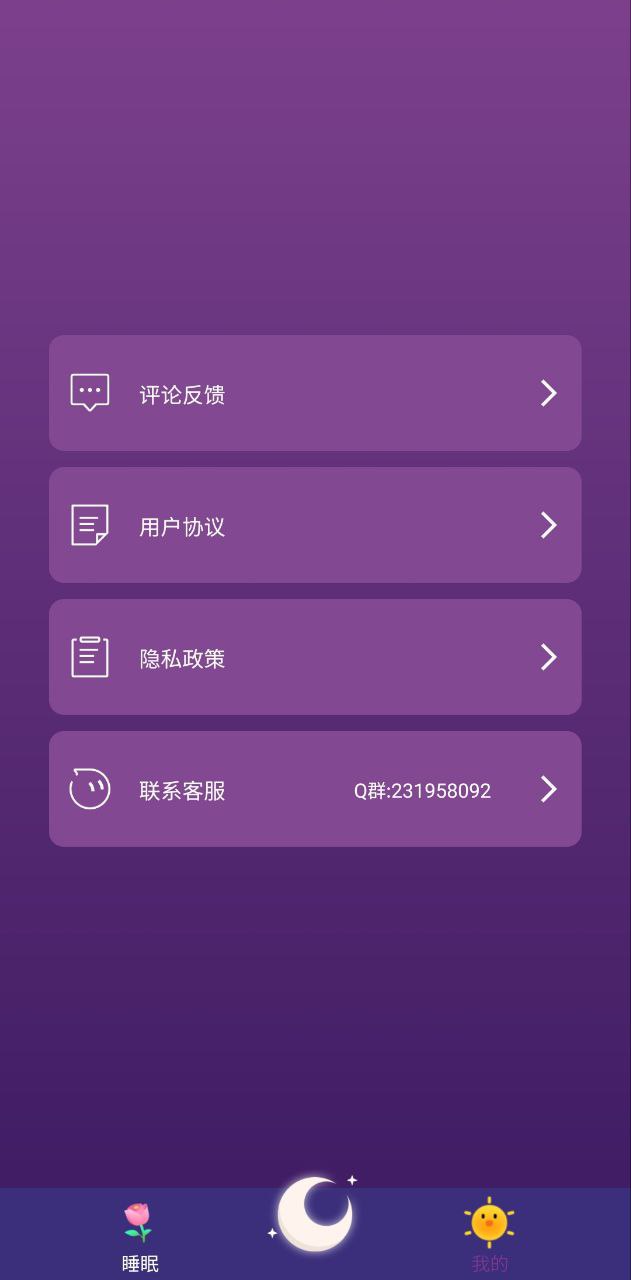
Task: Tap the center moon button
Action: (x=315, y=1214)
